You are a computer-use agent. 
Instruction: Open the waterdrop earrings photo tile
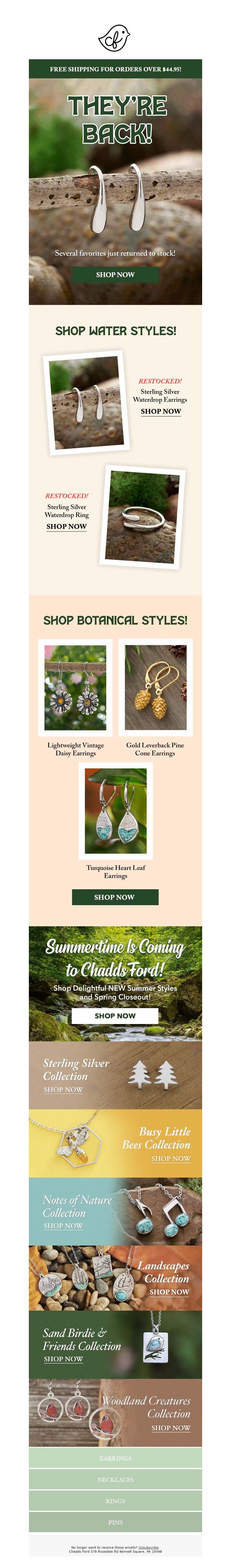point(86,402)
